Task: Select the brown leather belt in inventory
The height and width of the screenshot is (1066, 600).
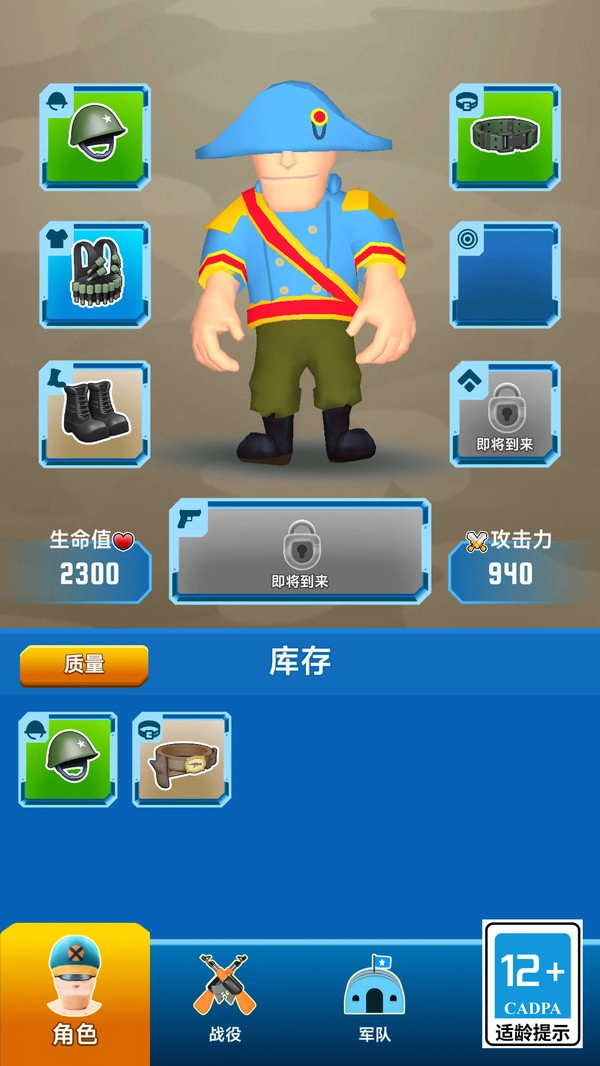Action: (x=183, y=759)
